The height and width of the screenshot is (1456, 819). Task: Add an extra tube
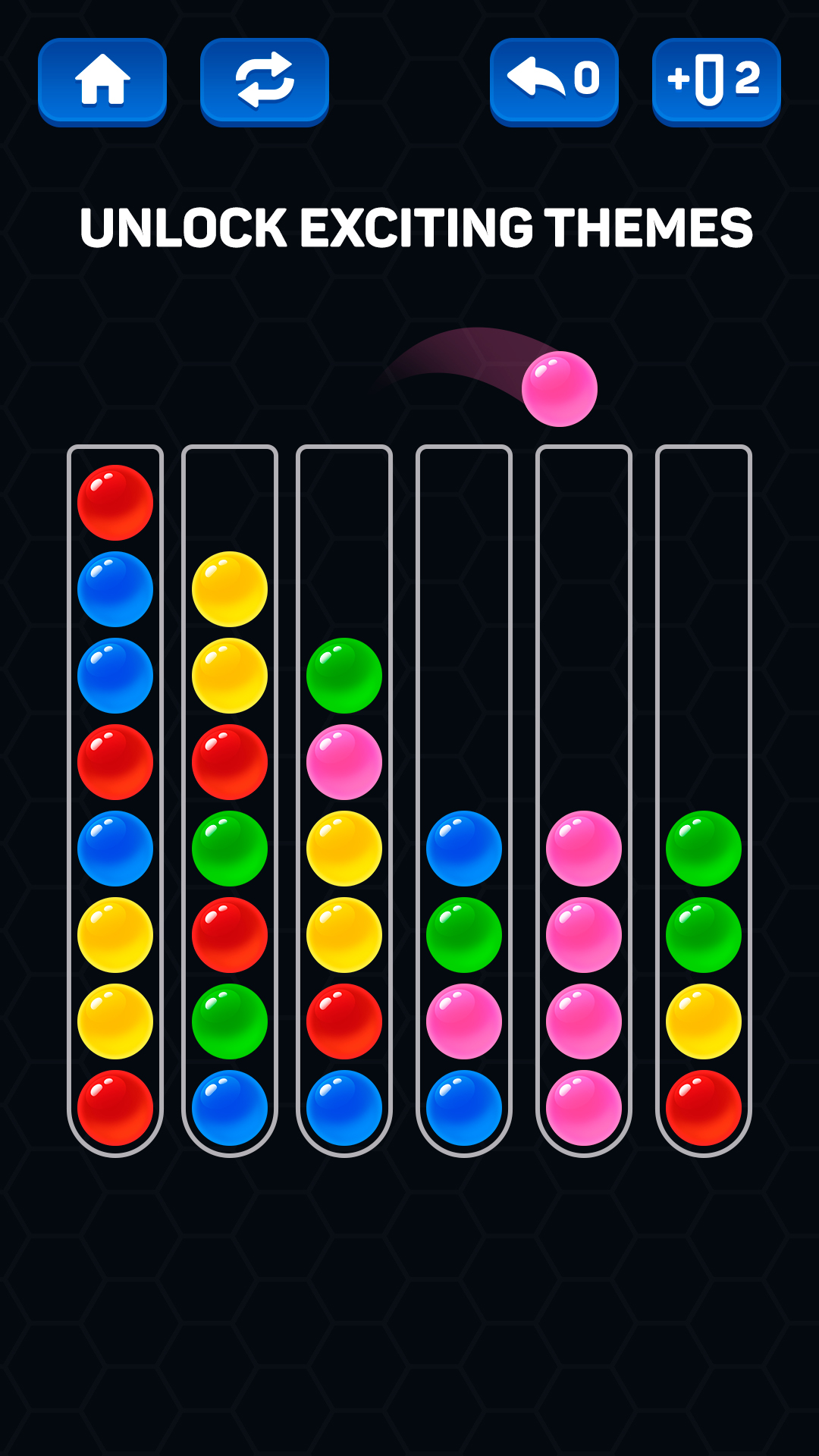[x=716, y=80]
